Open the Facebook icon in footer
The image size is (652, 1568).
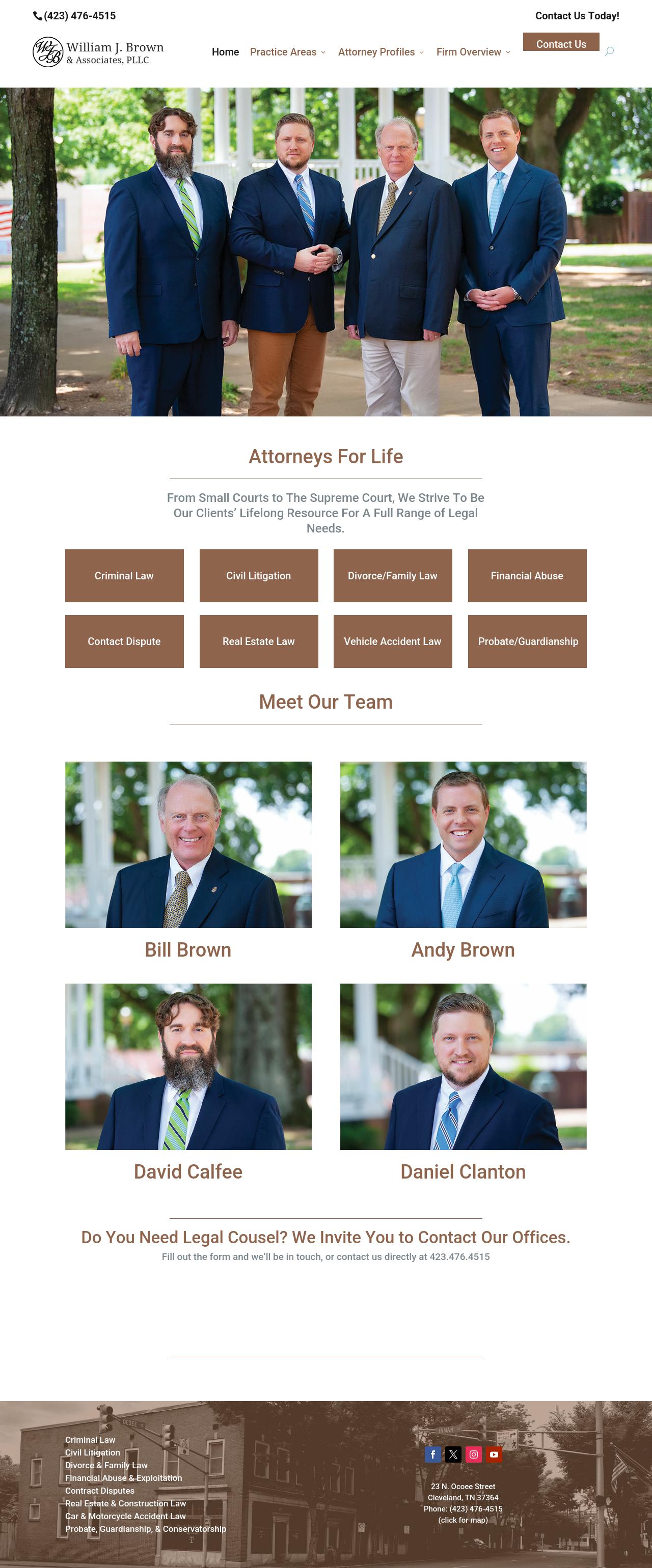pos(433,1454)
